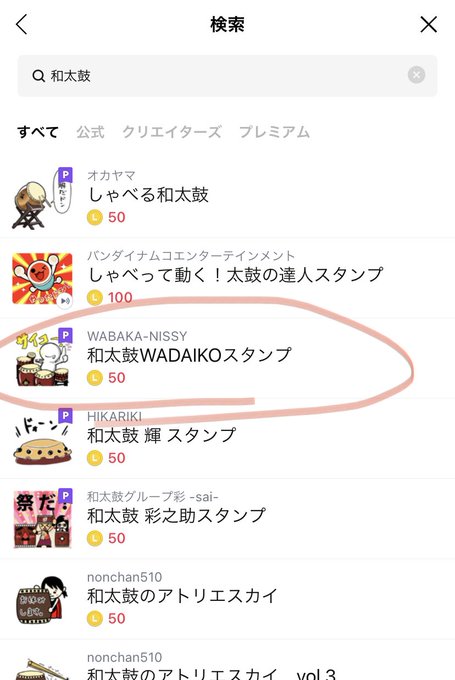Close the search screen with X
This screenshot has height=680, width=455.
pos(429,24)
